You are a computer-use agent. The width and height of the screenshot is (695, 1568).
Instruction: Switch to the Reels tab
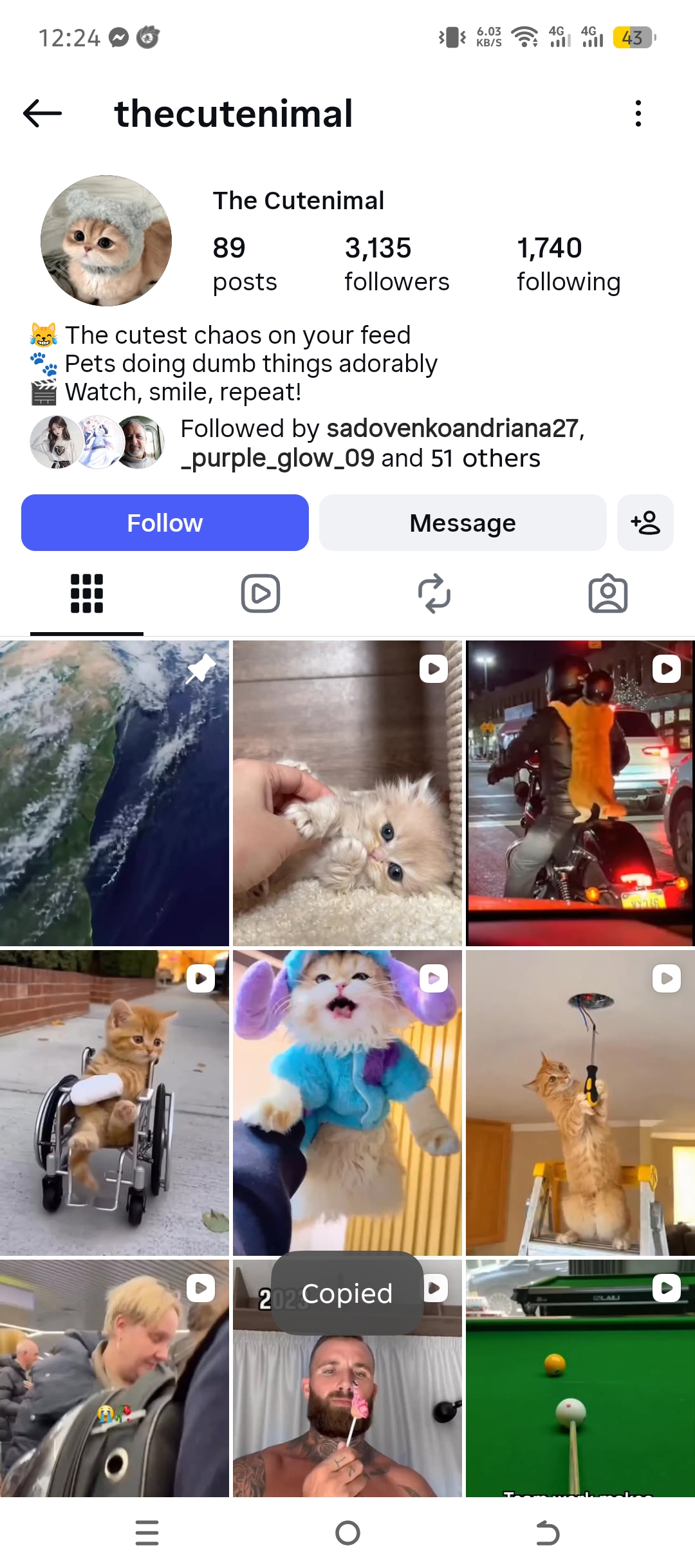click(261, 593)
